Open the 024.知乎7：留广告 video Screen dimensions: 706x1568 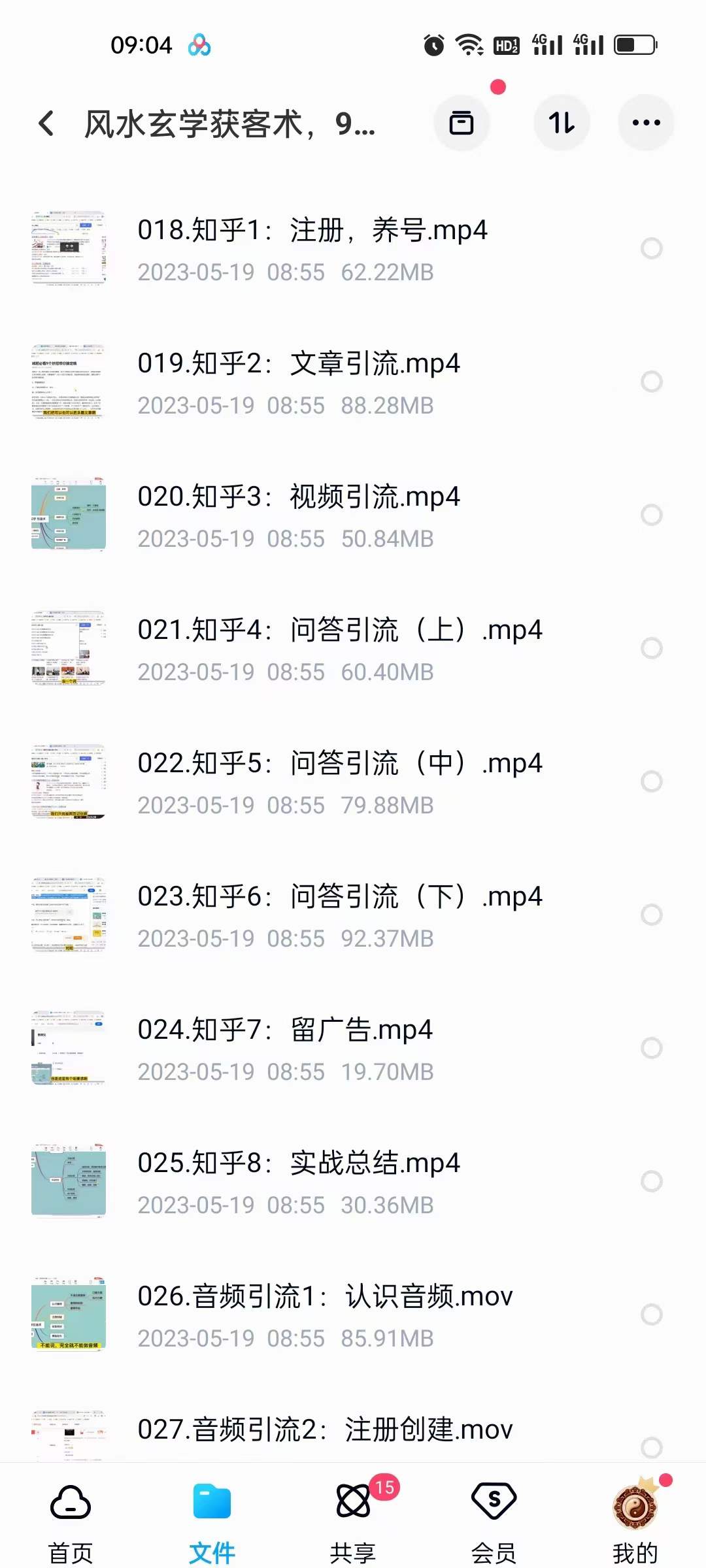point(286,1029)
